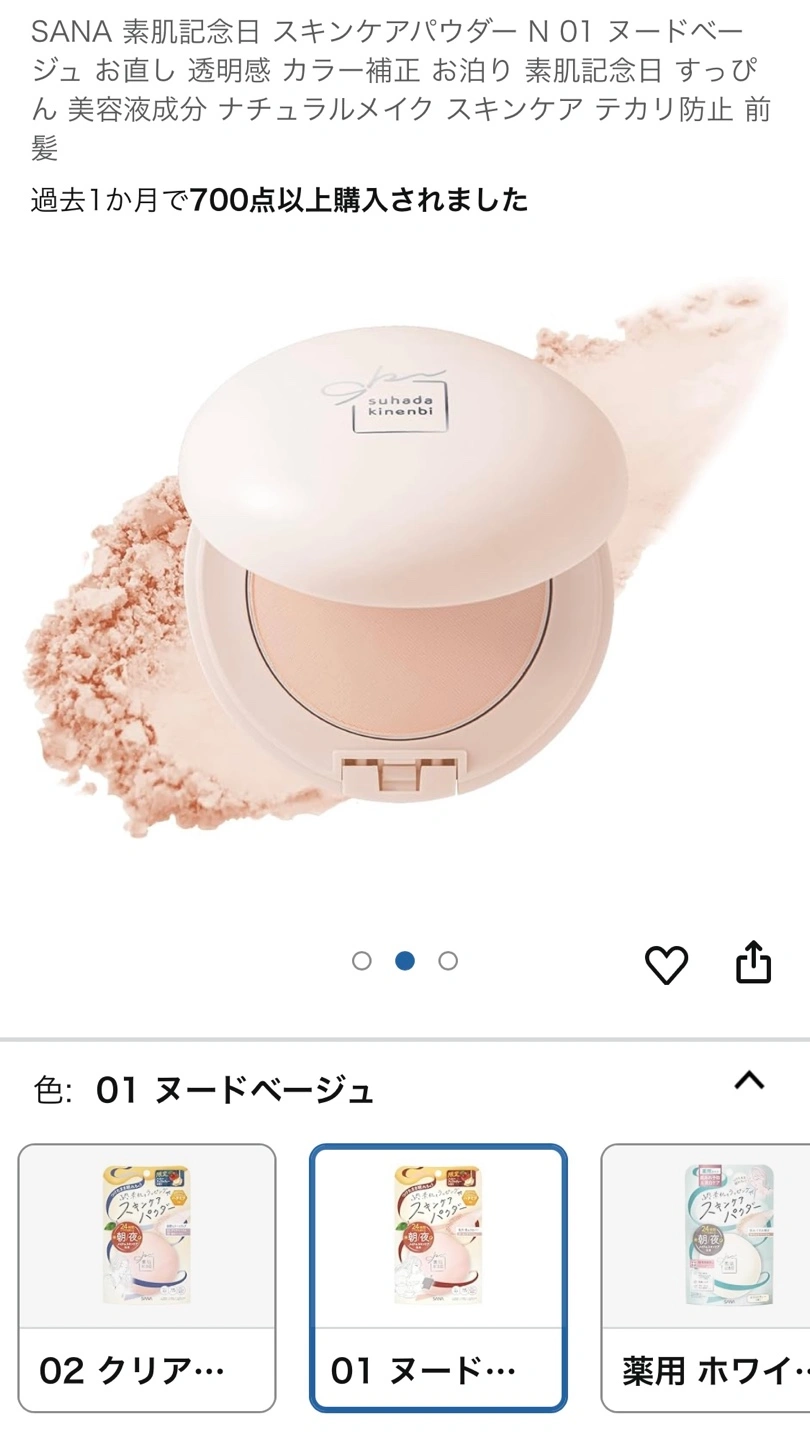Screen dimensions: 810x1440
Task: Jump to first product image dot
Action: click(x=362, y=961)
